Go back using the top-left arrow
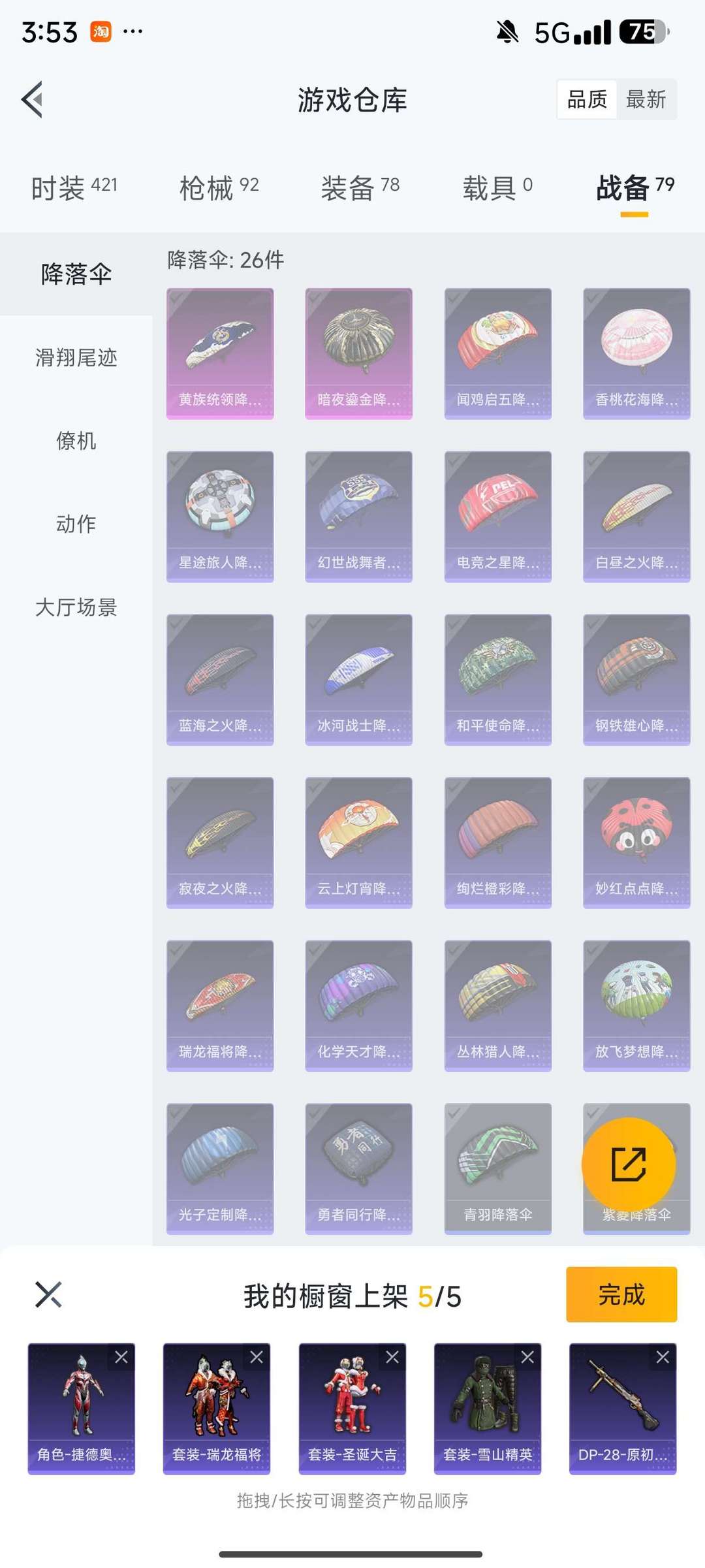 click(x=33, y=99)
